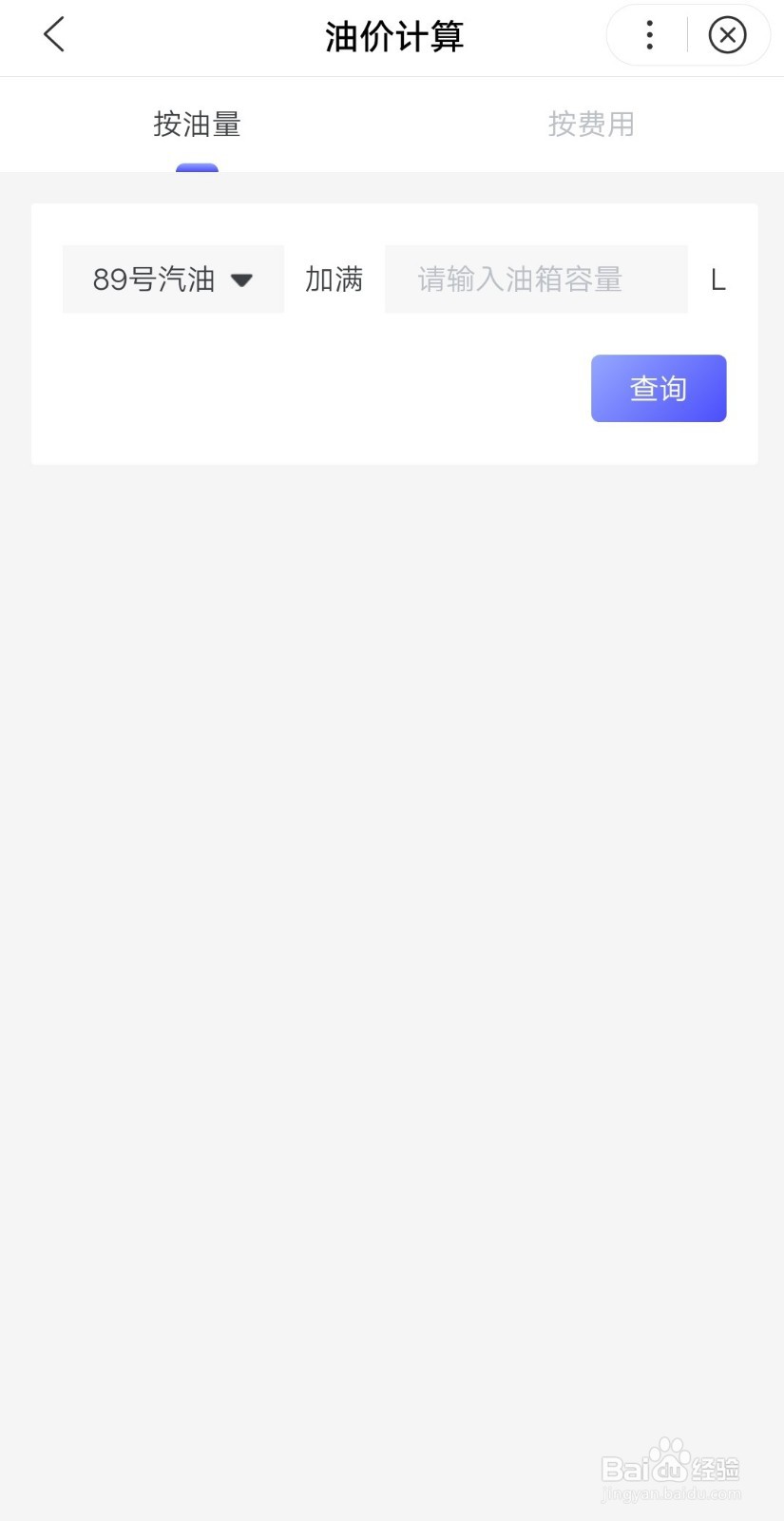784x1521 pixels.
Task: Close the mini program with the circled X
Action: click(x=727, y=35)
